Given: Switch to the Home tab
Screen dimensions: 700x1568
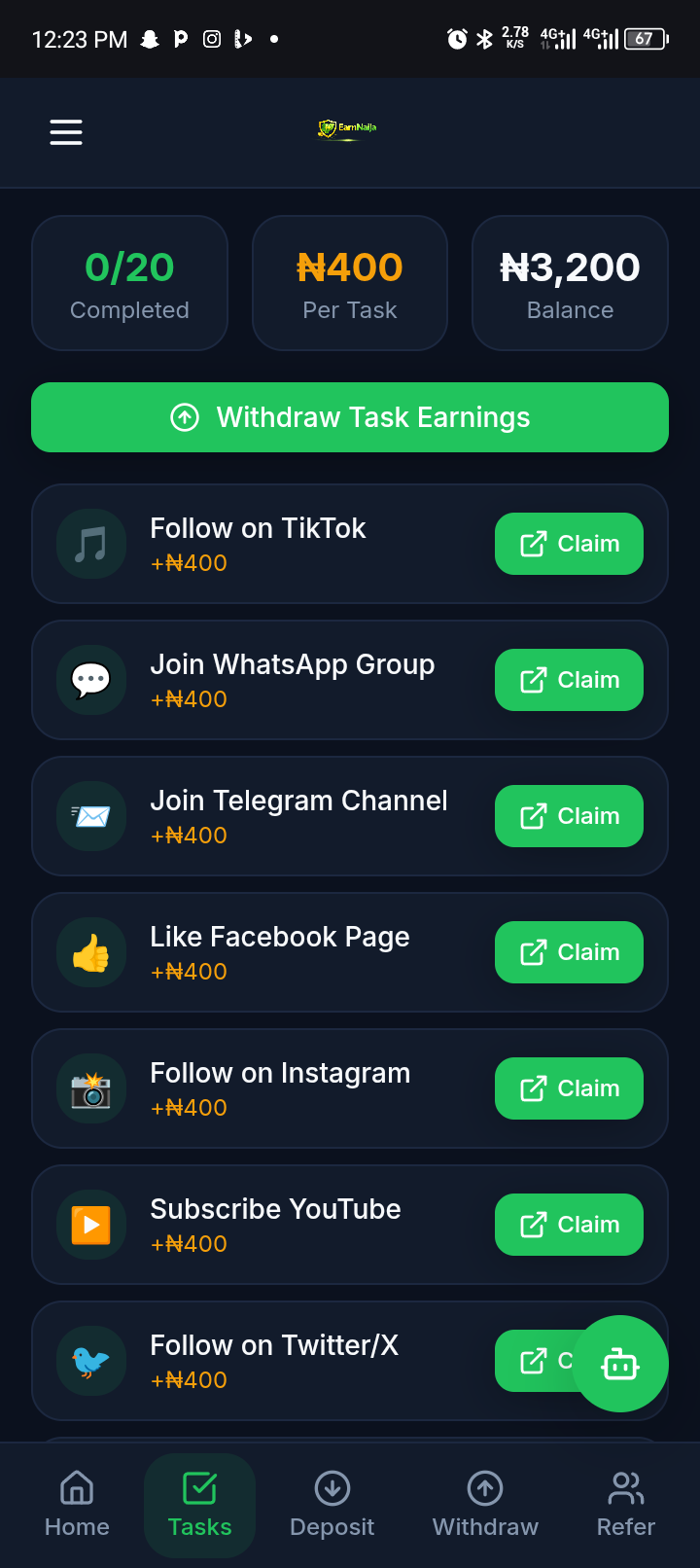Looking at the screenshot, I should pos(77,1504).
